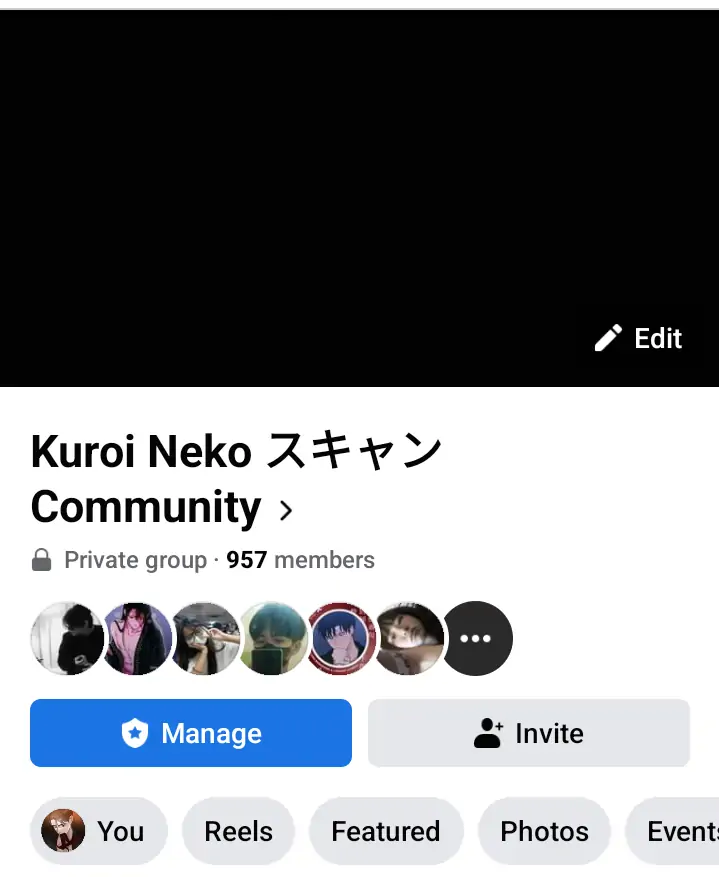Screen dimensions: 719x877
Task: Switch to the Reels chip
Action: pyautogui.click(x=238, y=831)
